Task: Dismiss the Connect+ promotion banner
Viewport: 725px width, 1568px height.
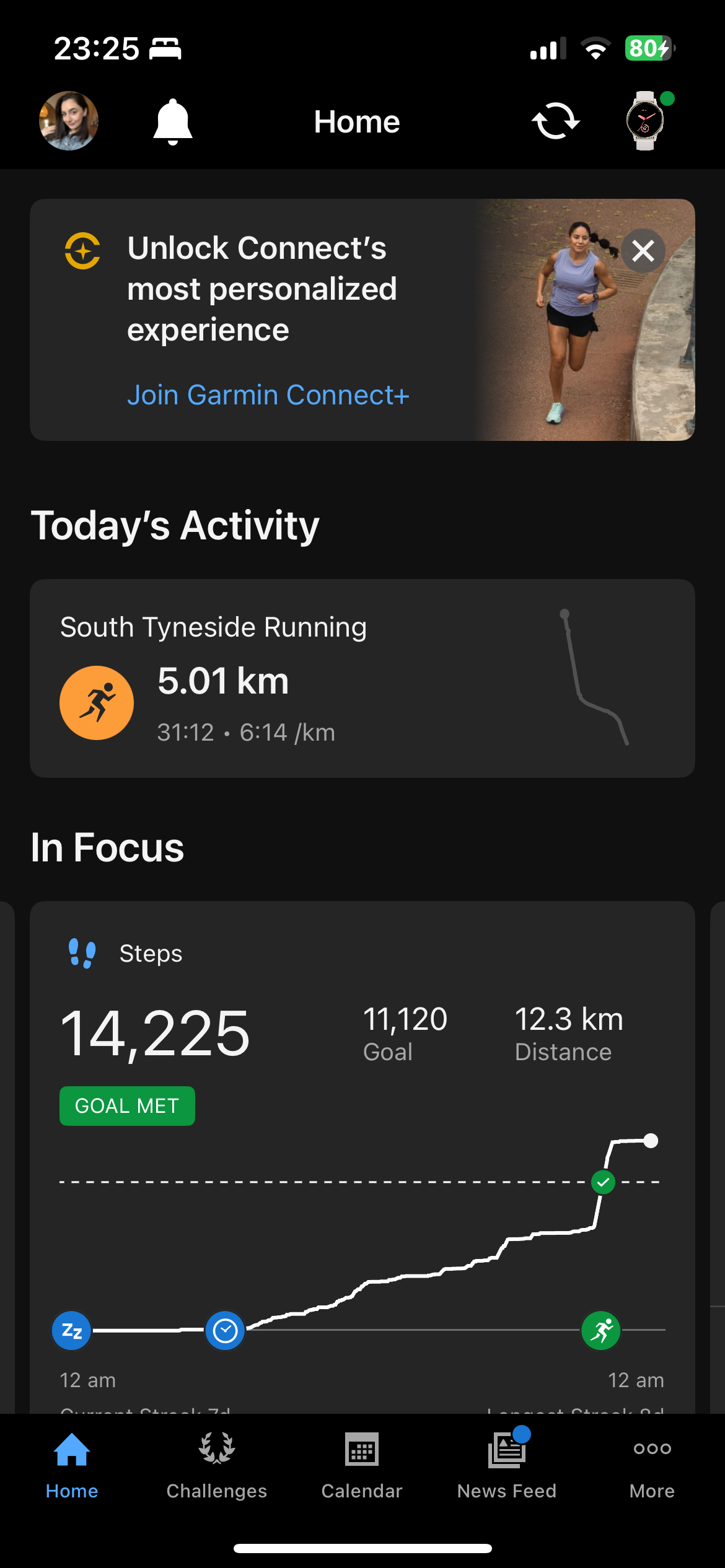Action: pos(643,251)
